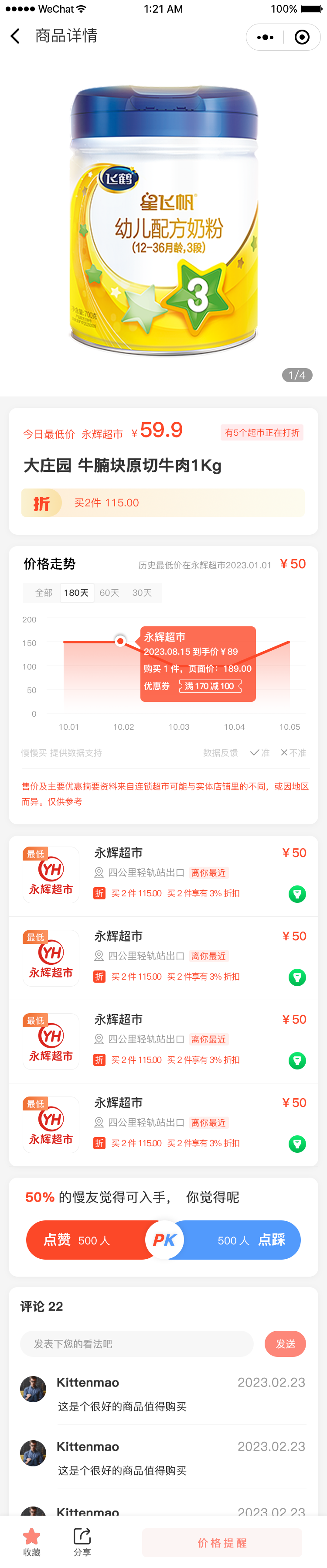This screenshot has width=327, height=1568.
Task: Tap the price chart data point marker
Action: [121, 641]
